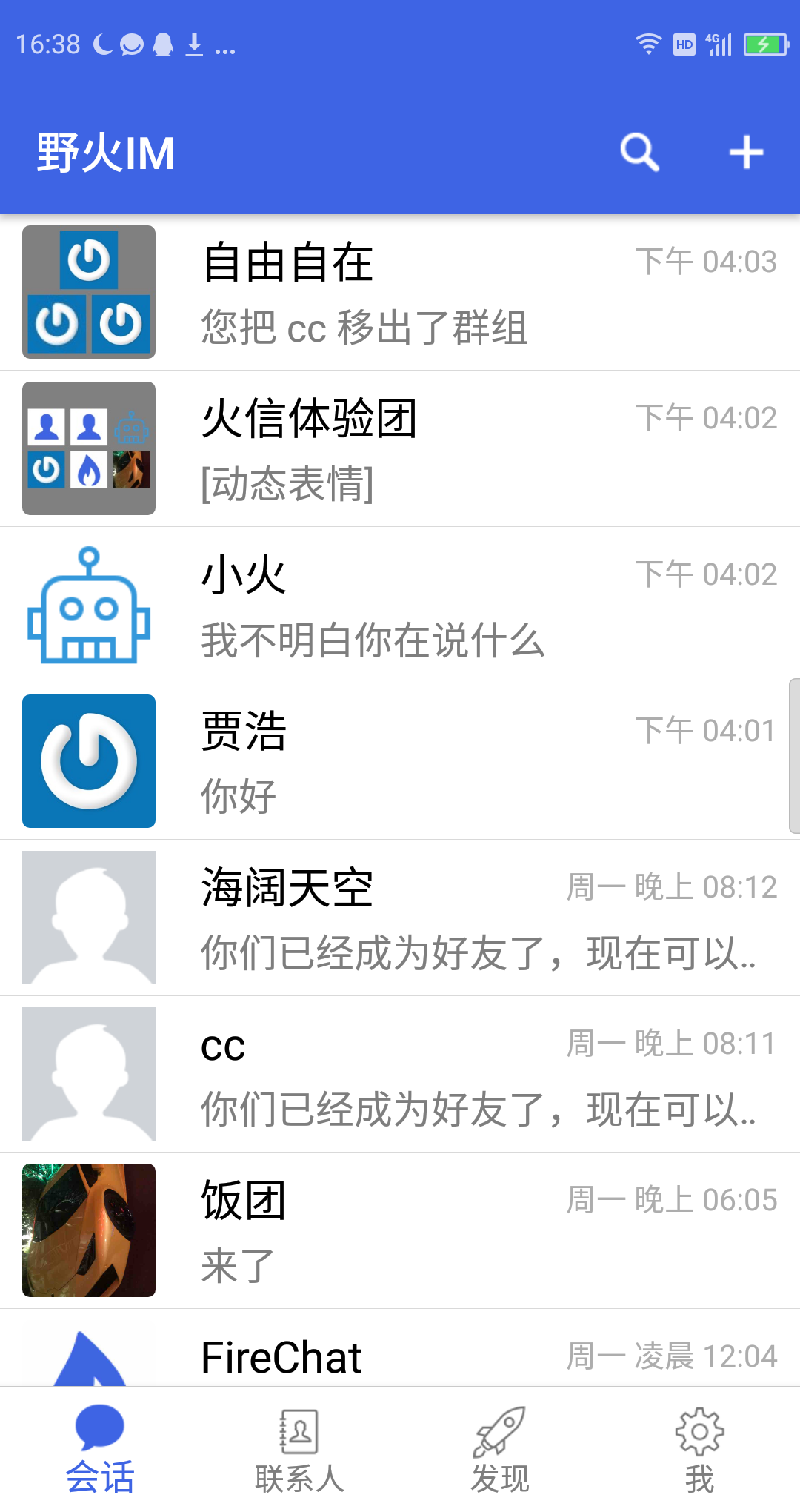This screenshot has width=800, height=1512.
Task: Switch to the 联系人 tab
Action: tap(300, 1450)
